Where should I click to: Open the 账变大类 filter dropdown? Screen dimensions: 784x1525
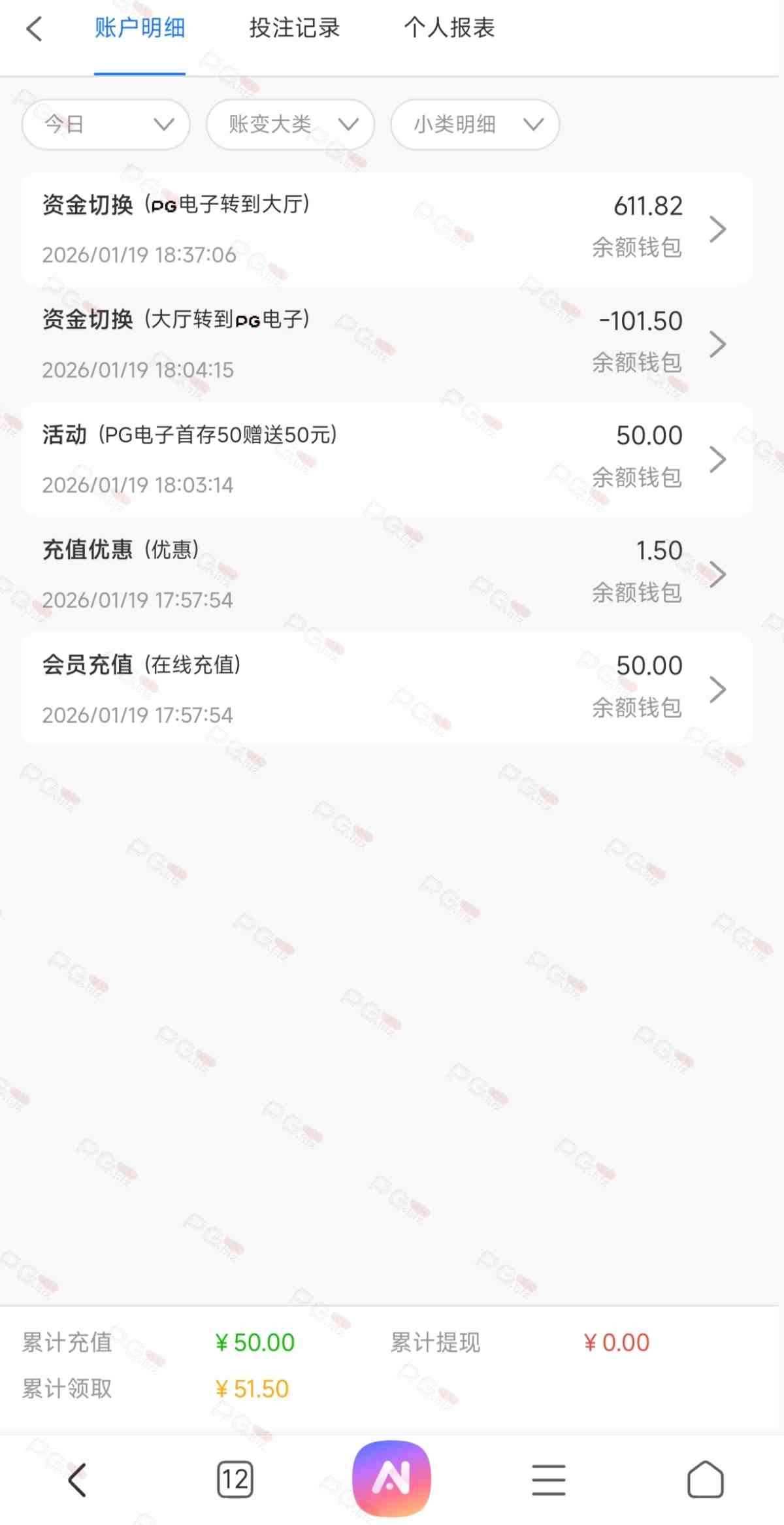(290, 124)
